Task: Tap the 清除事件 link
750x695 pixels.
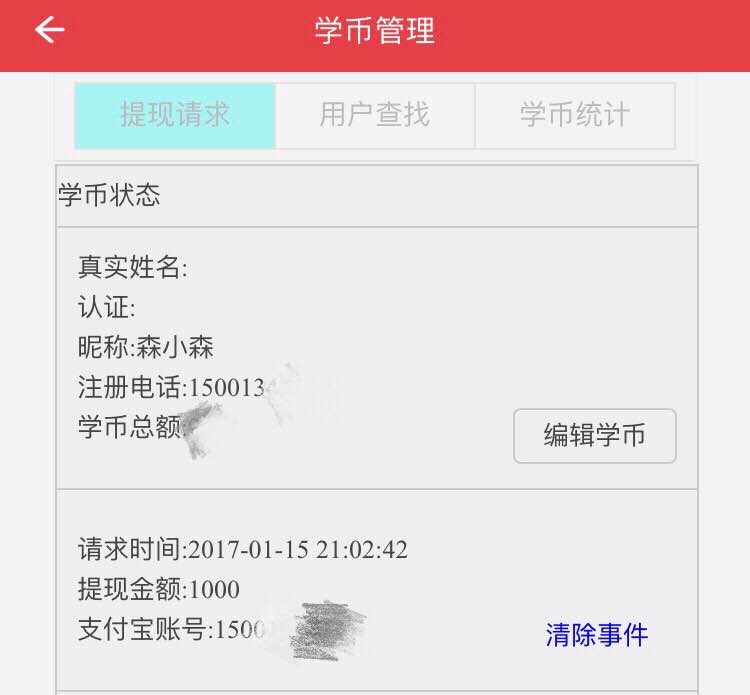Action: pos(597,634)
